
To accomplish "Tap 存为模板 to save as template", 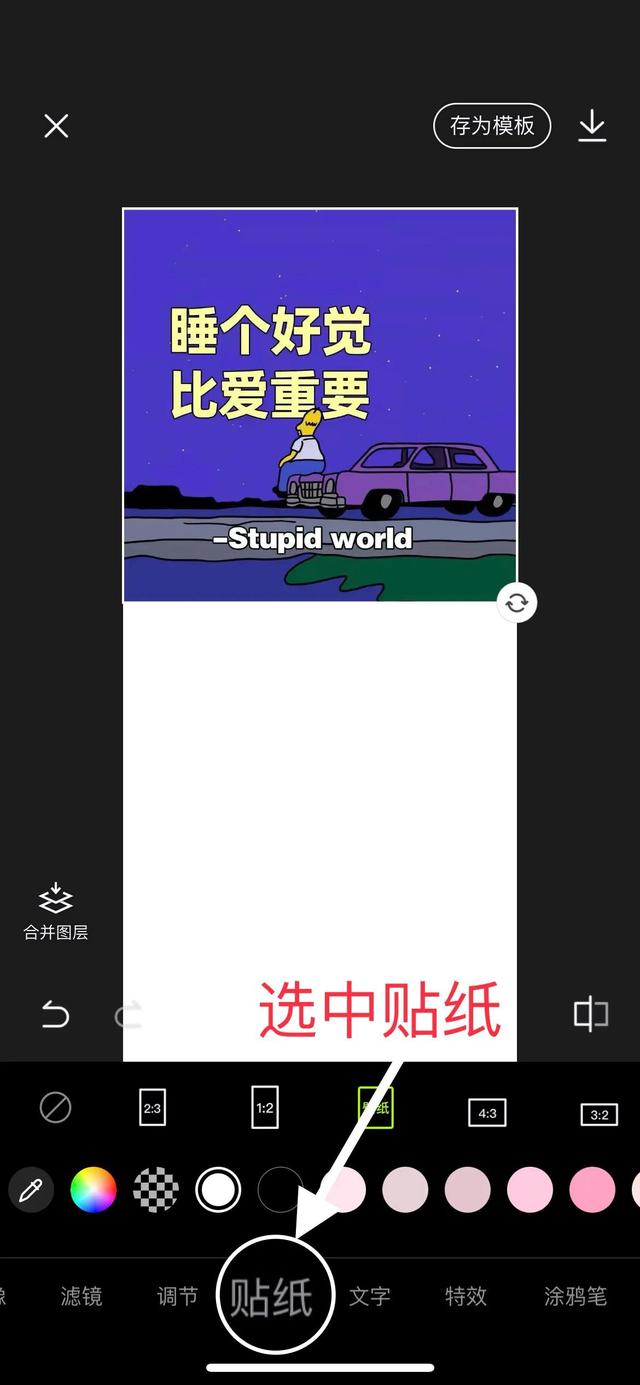I will click(x=492, y=126).
